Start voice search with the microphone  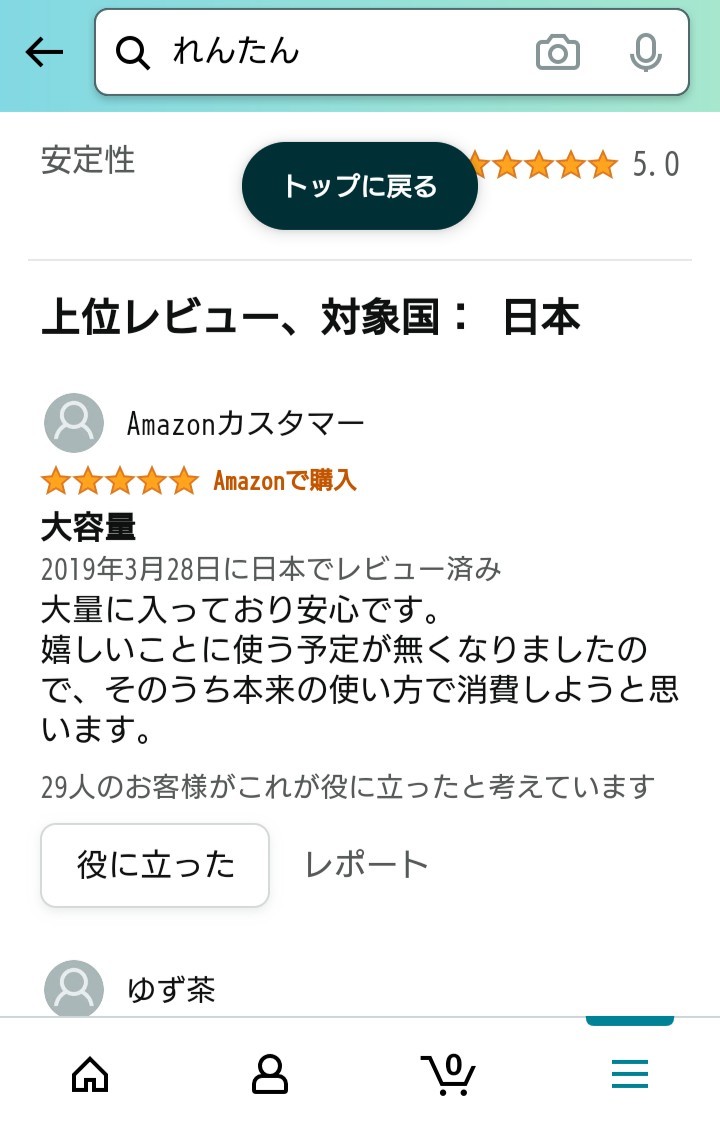(x=646, y=52)
